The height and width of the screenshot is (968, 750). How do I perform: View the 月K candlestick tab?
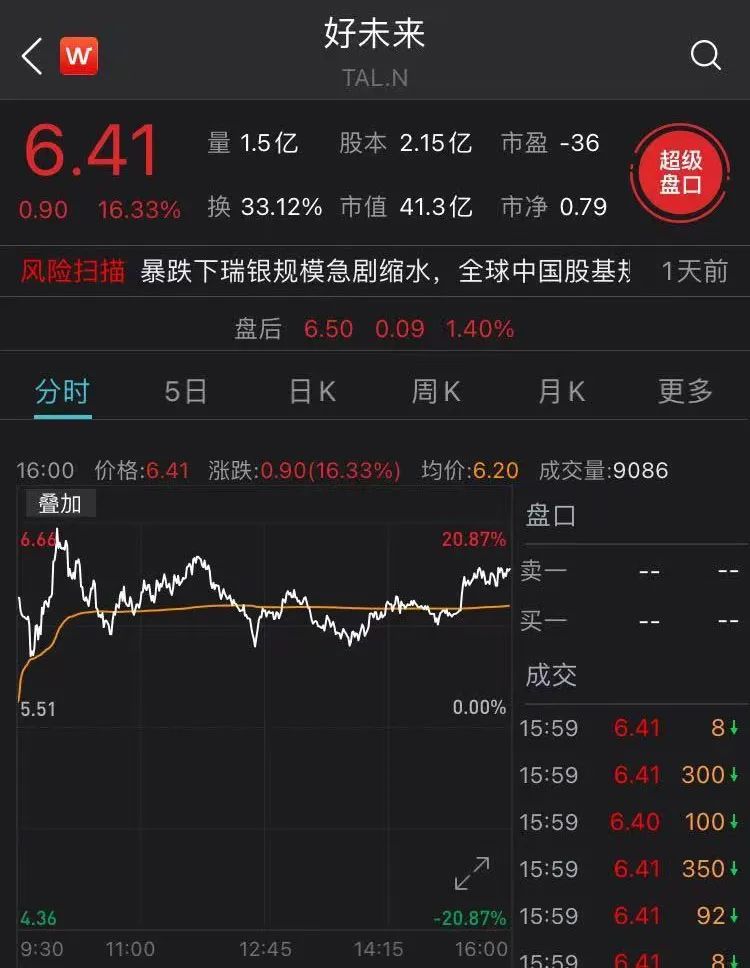[x=561, y=391]
